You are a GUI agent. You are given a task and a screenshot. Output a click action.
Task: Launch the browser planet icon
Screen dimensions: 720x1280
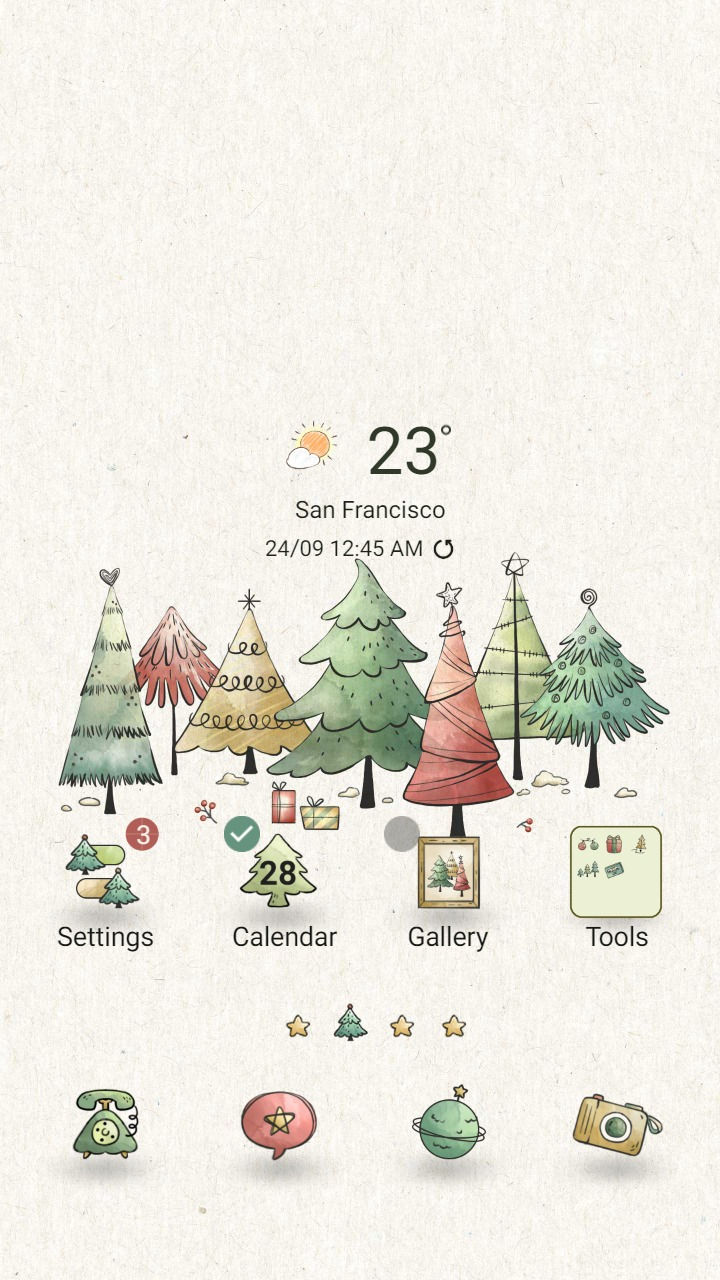449,1126
